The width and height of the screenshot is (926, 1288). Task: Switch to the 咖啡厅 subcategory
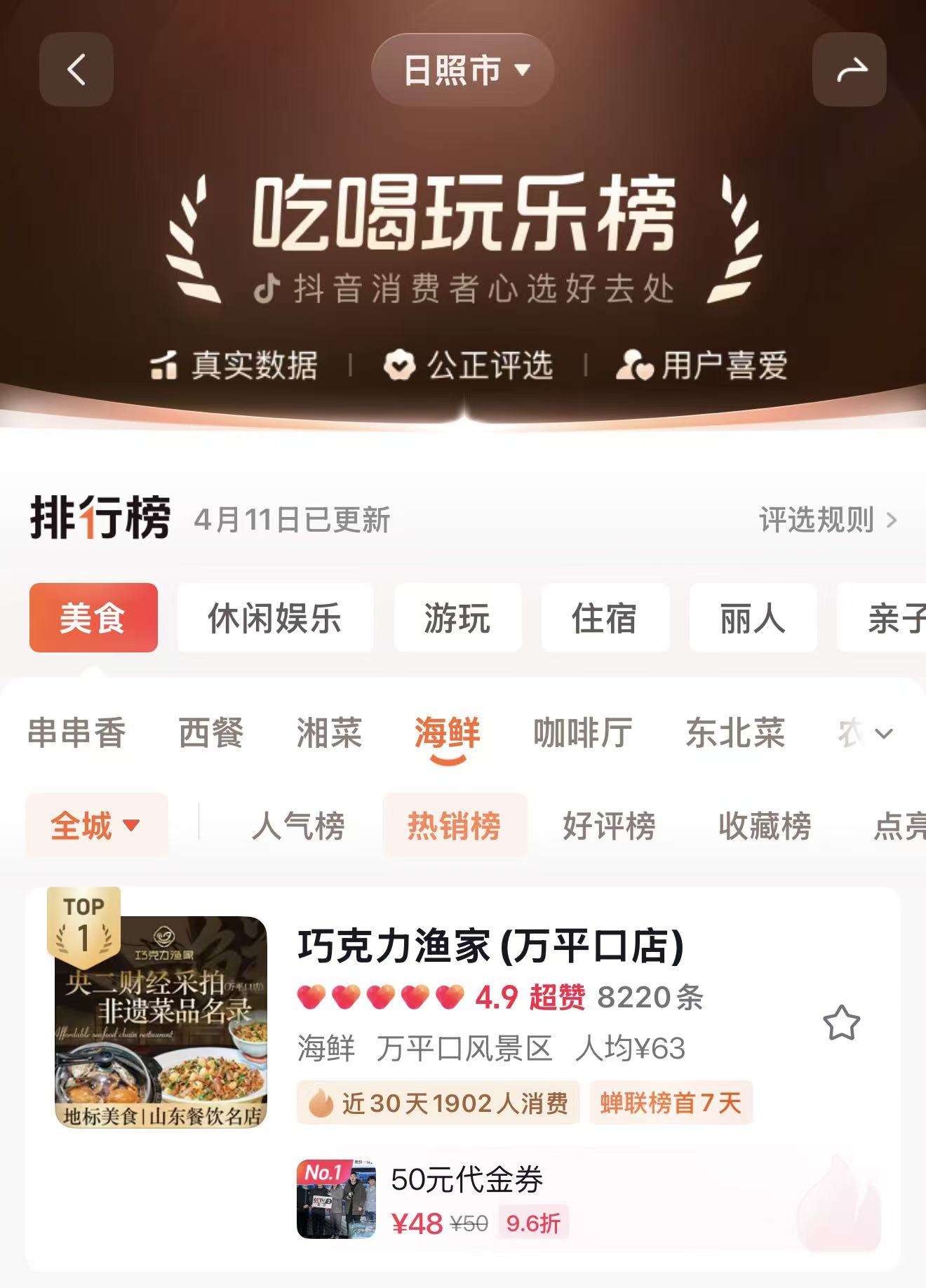583,733
